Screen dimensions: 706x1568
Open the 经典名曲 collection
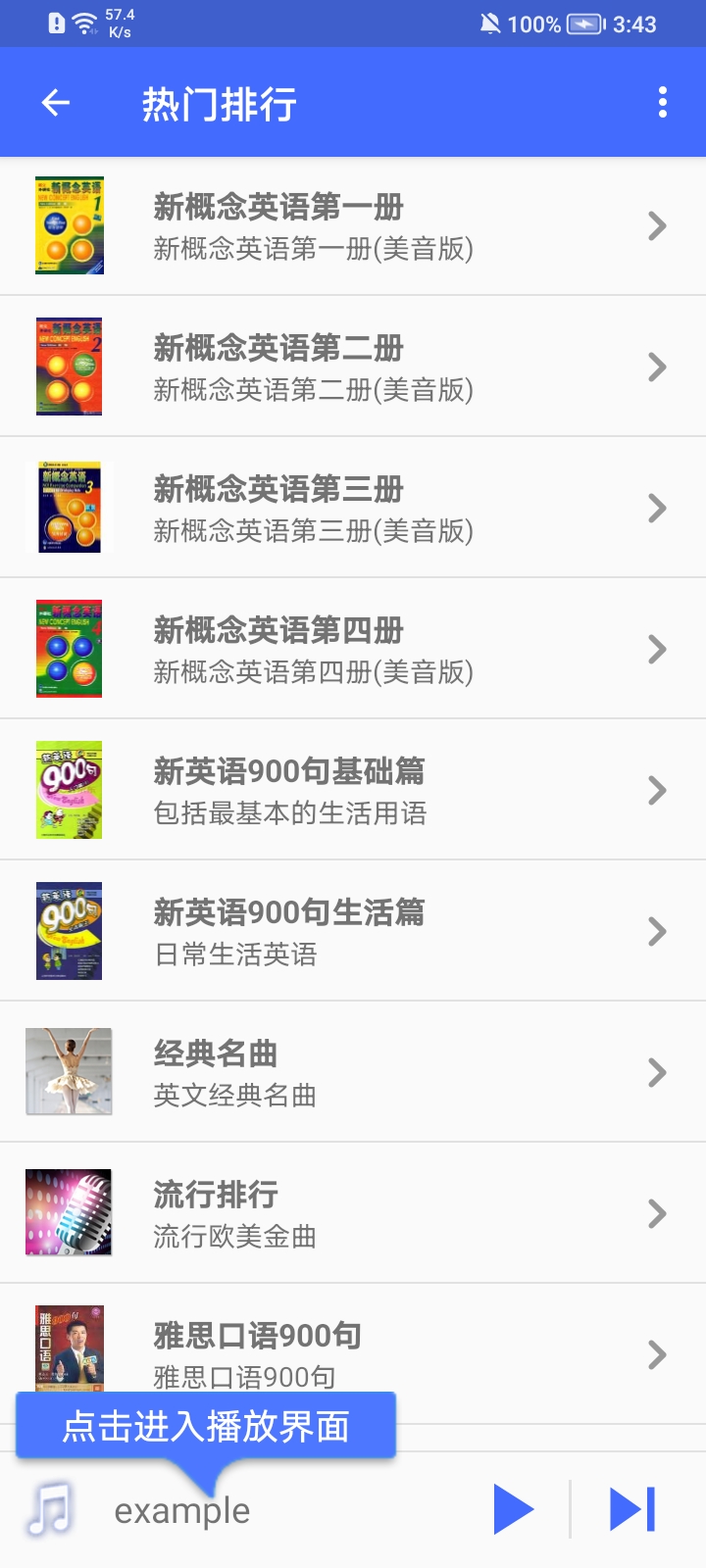tap(353, 1073)
